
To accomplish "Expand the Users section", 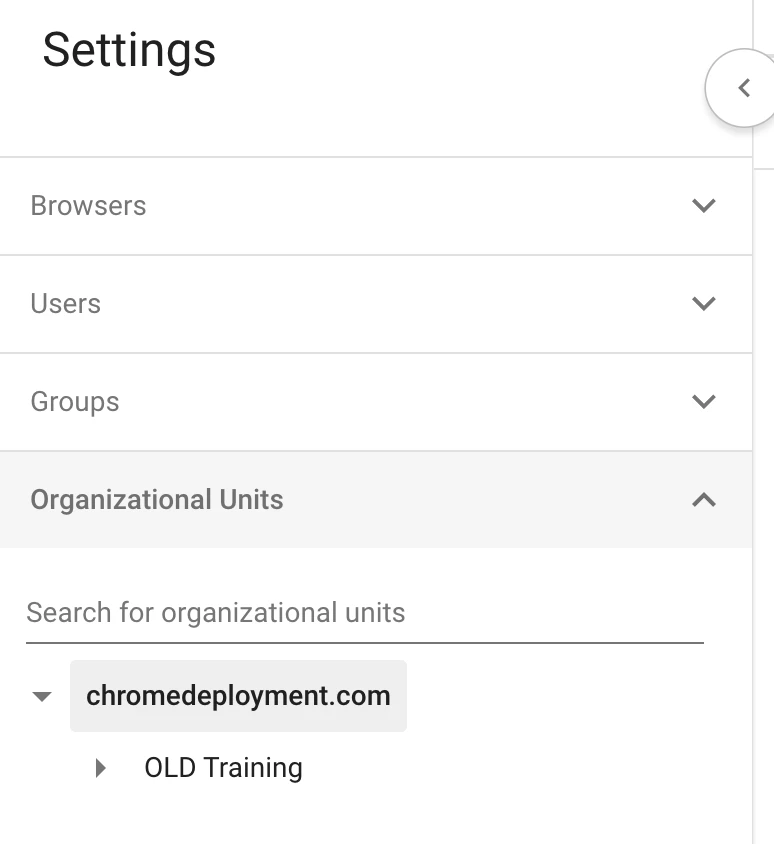I will 704,304.
